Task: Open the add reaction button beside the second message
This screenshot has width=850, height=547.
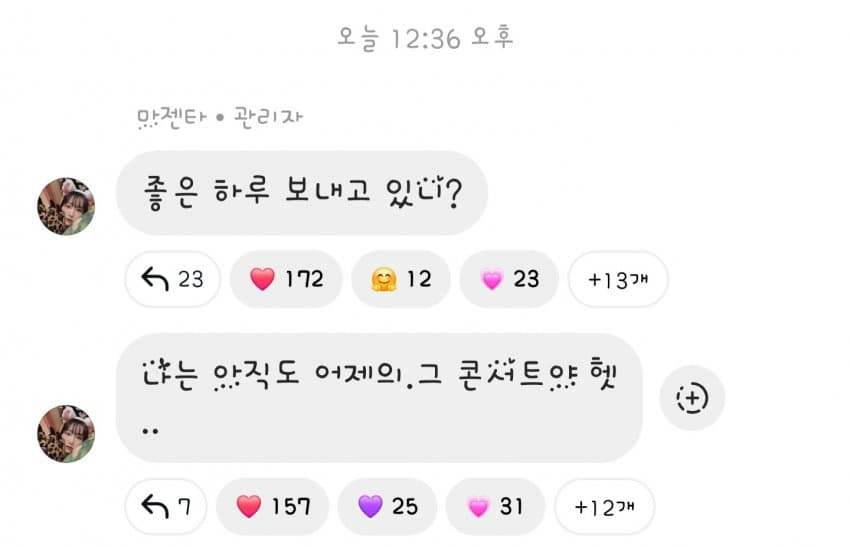Action: 692,398
